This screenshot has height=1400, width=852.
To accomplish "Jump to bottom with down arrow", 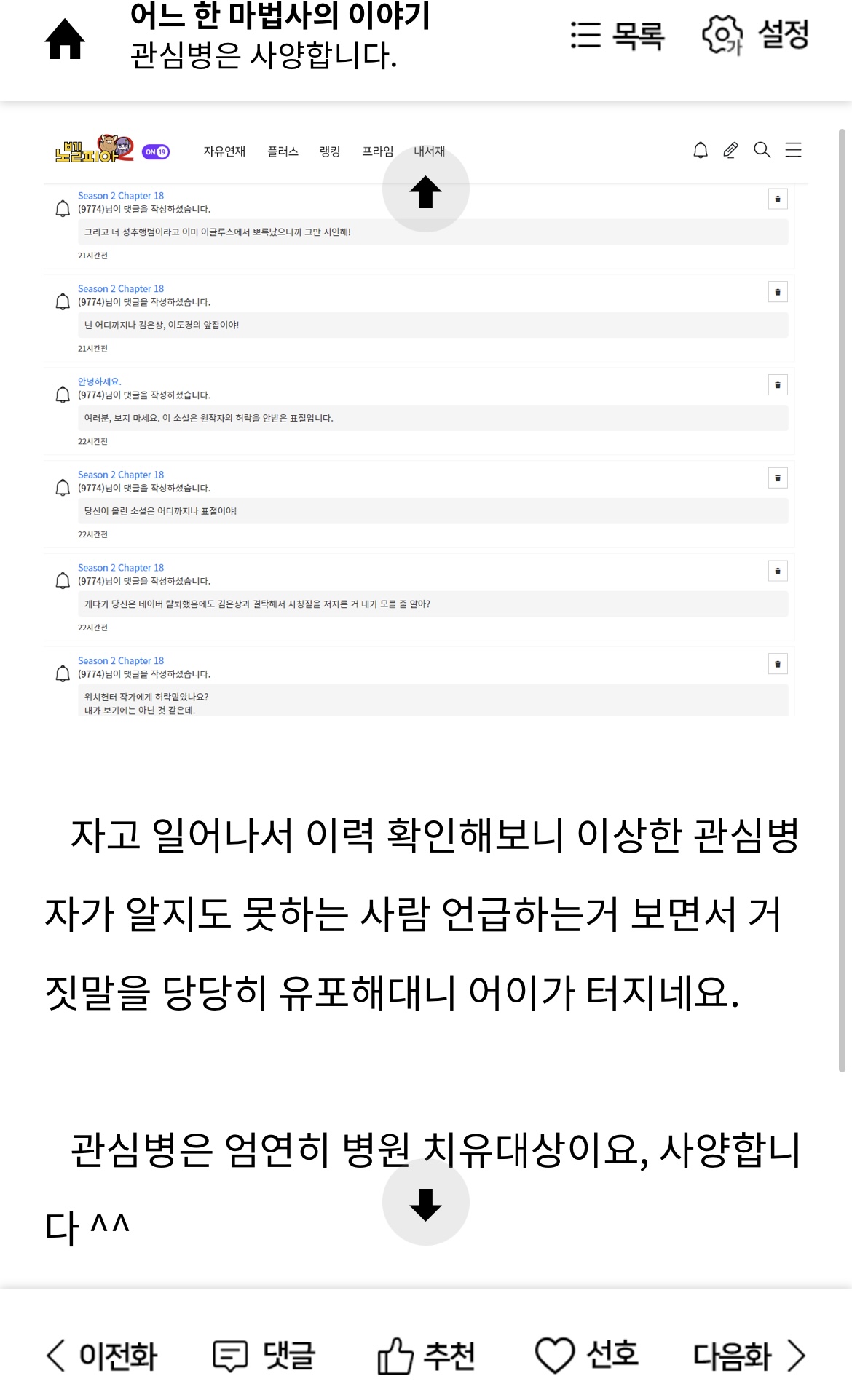I will [425, 1203].
